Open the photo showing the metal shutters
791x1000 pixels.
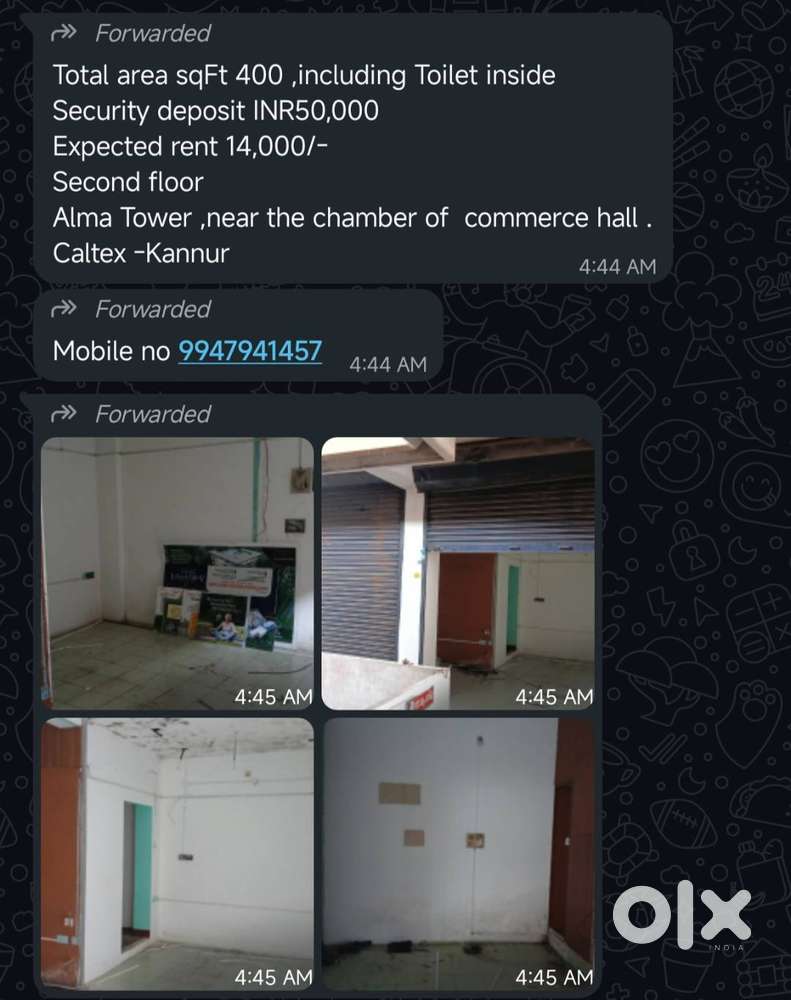(x=458, y=573)
